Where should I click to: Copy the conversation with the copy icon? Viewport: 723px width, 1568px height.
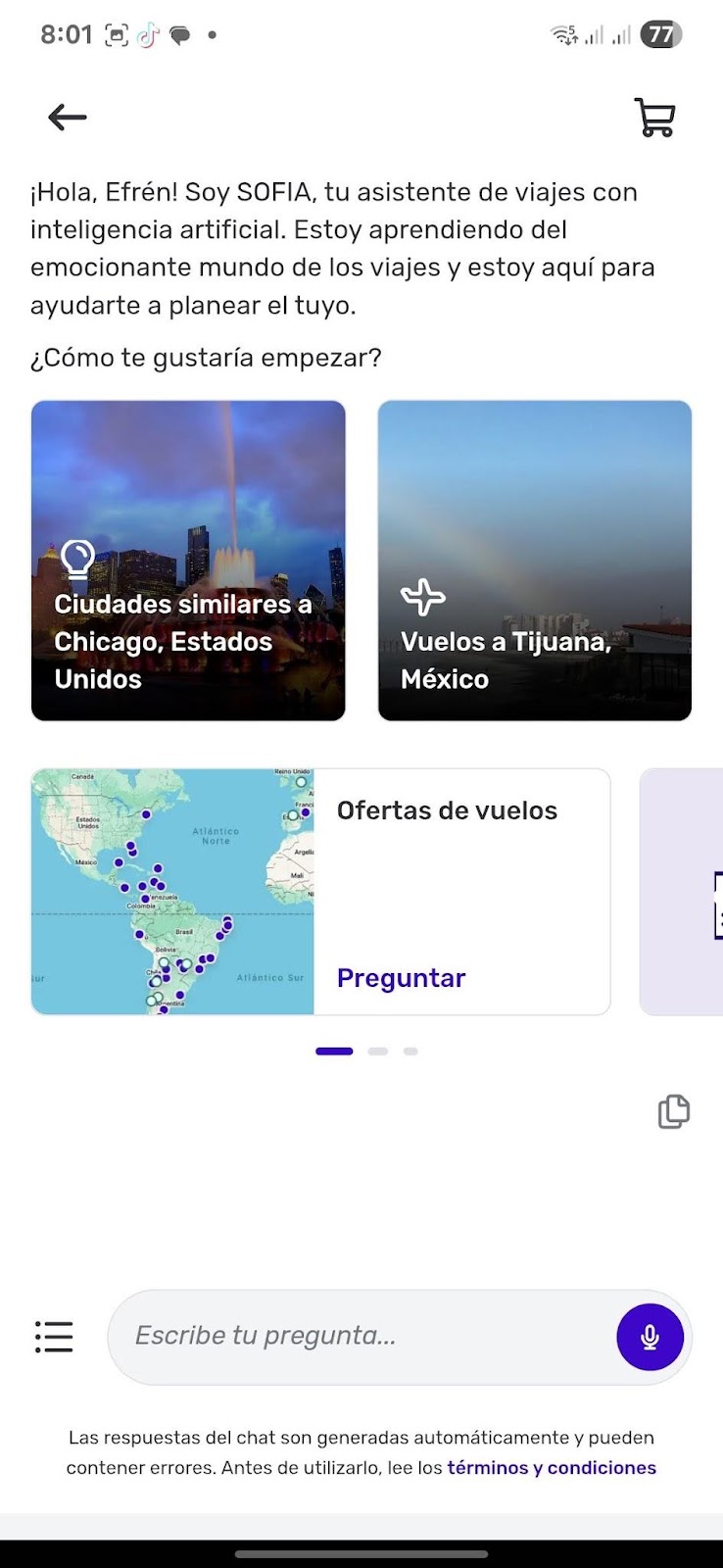[x=673, y=1112]
